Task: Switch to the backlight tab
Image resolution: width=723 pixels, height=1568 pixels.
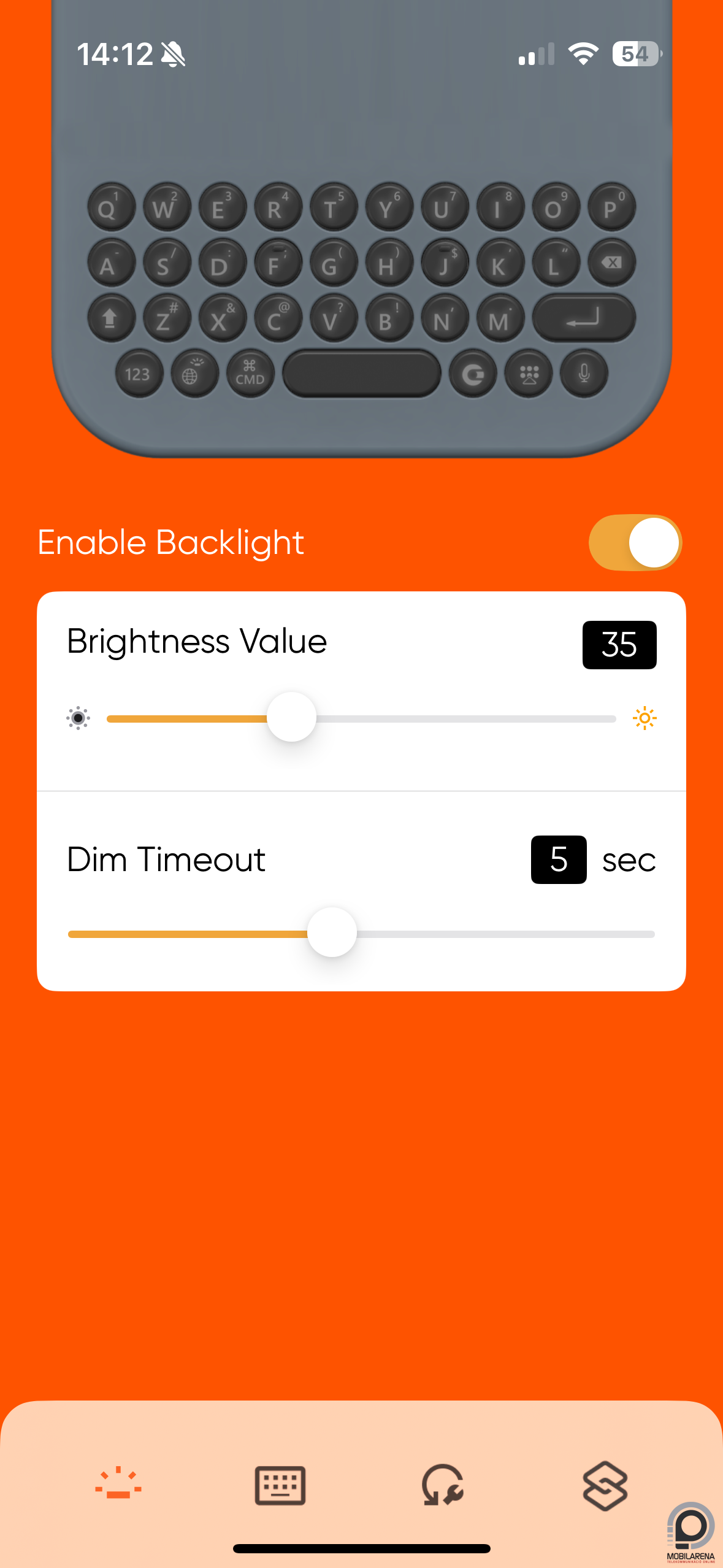Action: [x=118, y=1484]
